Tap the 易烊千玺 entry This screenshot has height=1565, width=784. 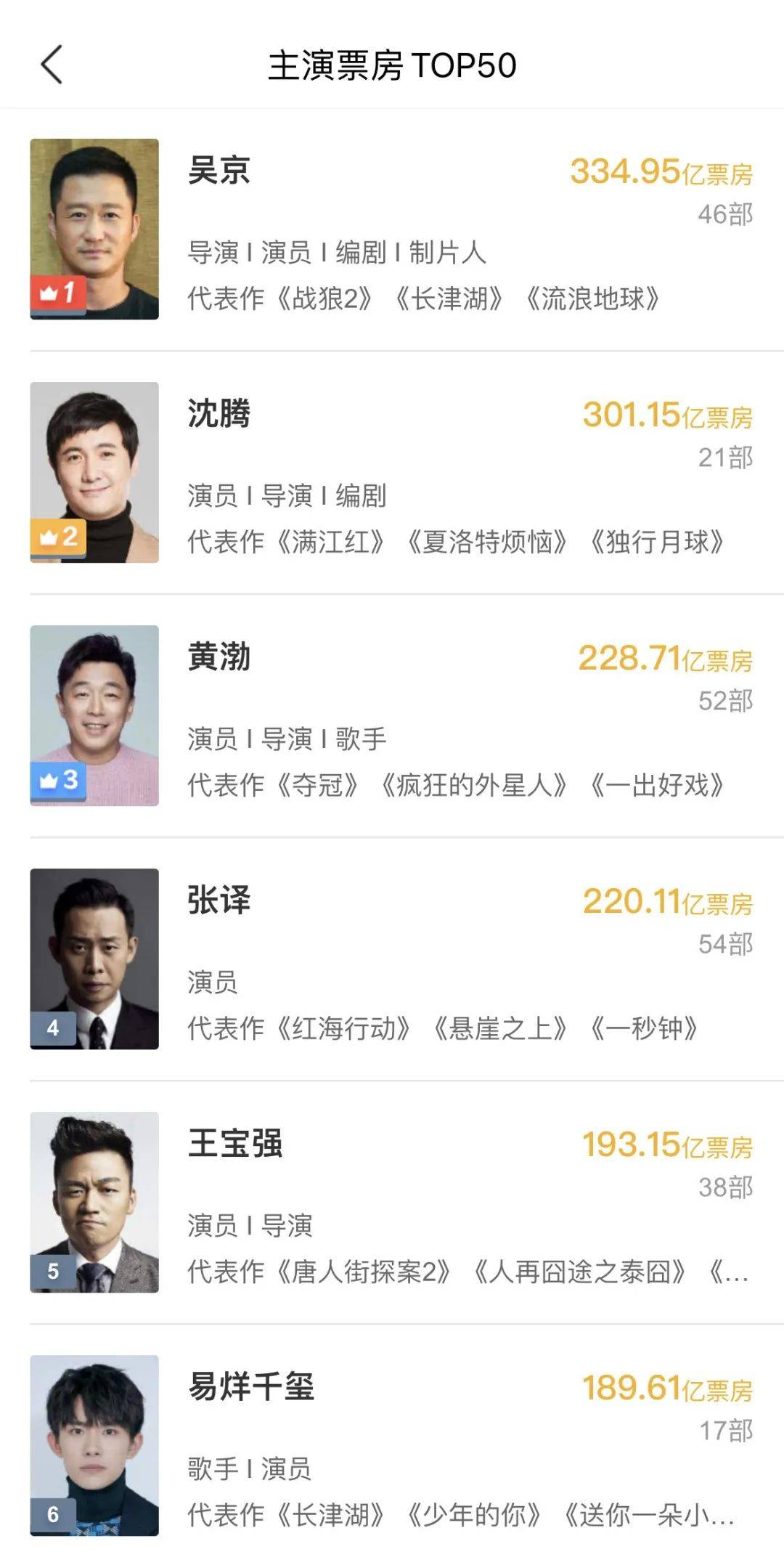392,1445
